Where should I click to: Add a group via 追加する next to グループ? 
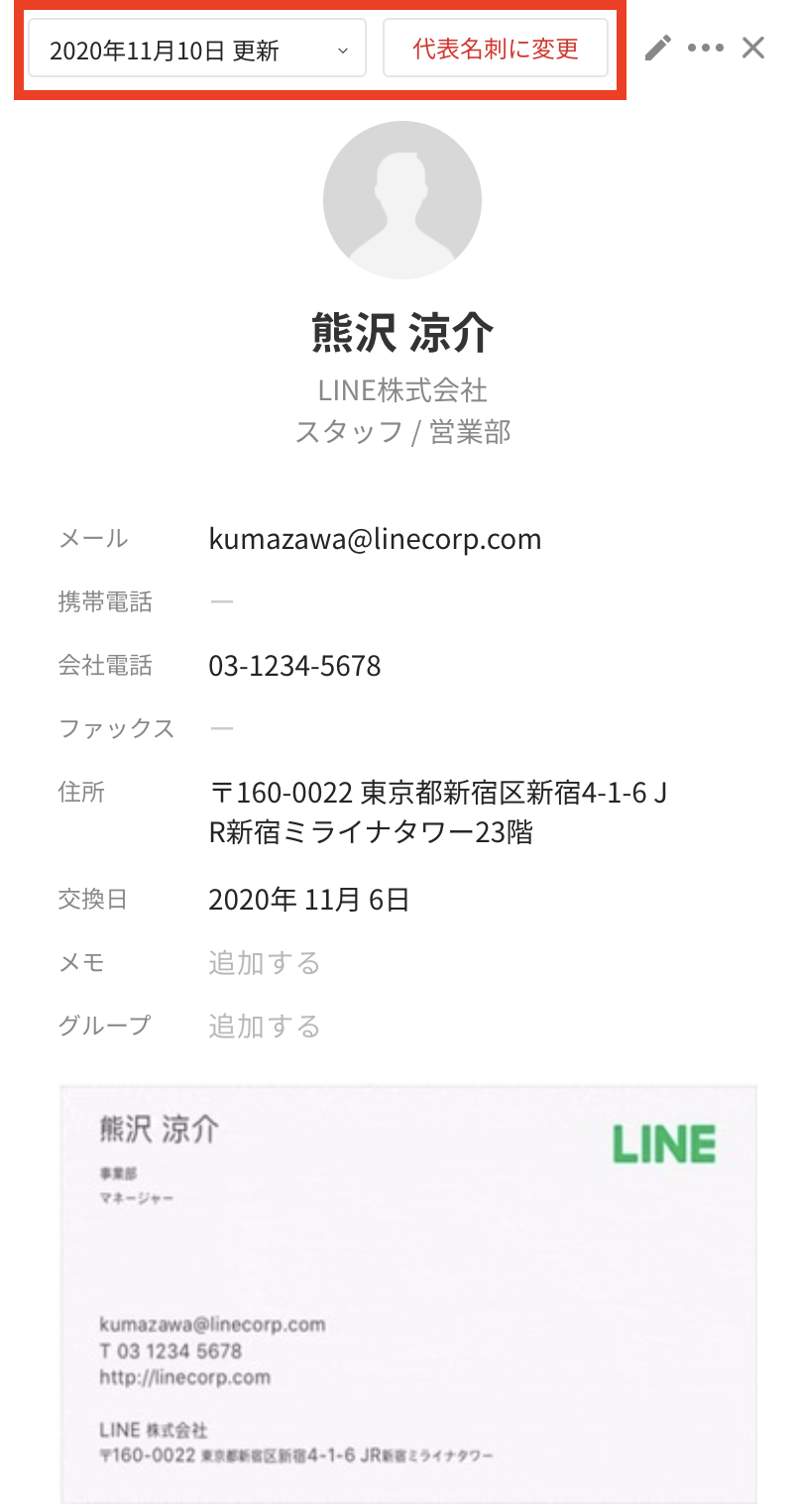click(264, 1026)
